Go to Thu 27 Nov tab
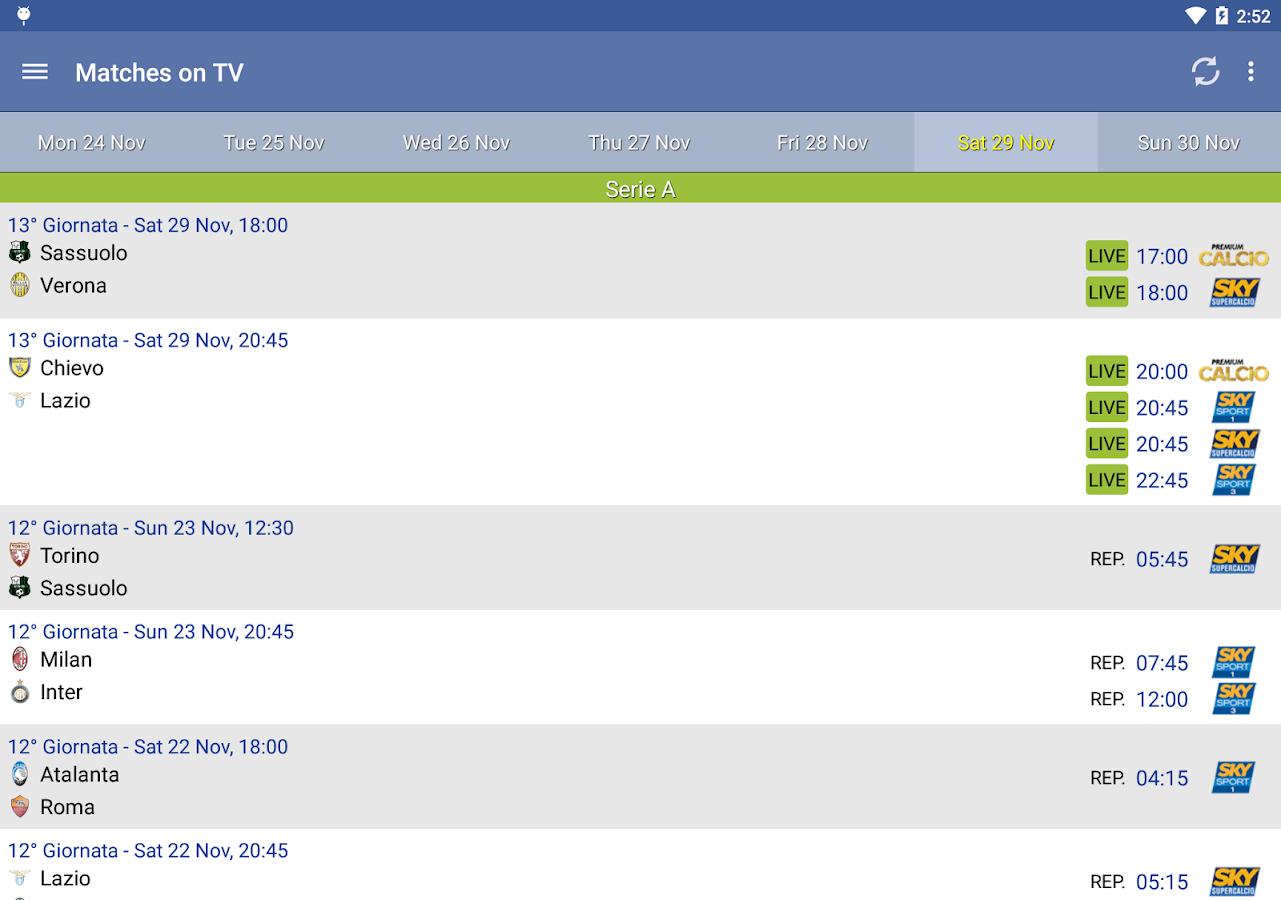Screen dimensions: 1281x900 coord(639,143)
